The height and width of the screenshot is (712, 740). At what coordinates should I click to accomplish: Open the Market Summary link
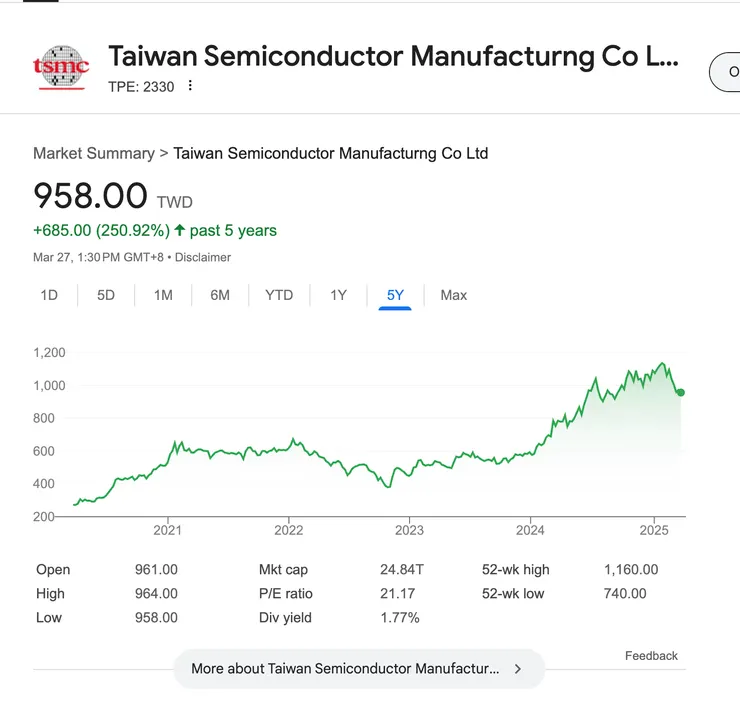point(93,153)
